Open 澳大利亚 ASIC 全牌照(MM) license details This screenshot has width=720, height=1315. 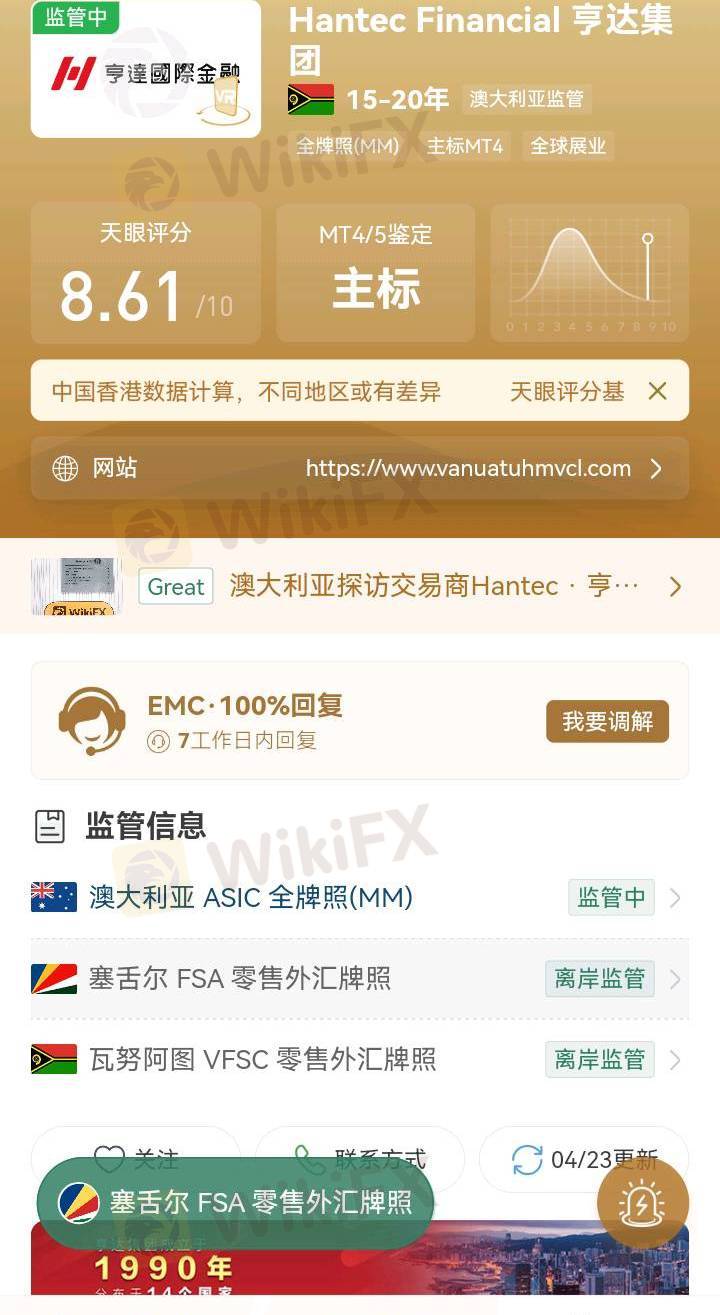coord(360,898)
